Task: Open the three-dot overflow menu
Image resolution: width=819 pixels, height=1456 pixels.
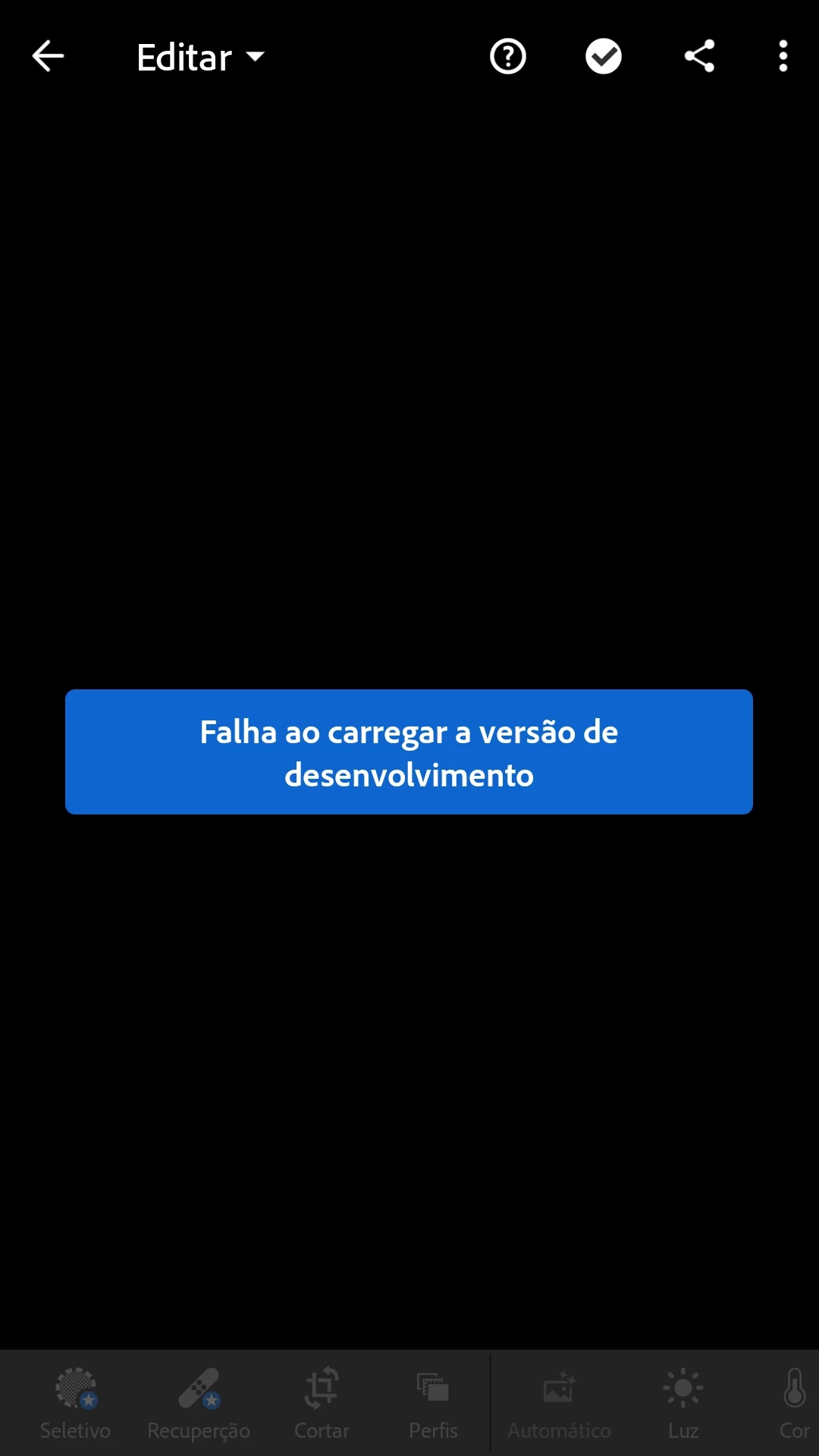Action: click(x=783, y=56)
